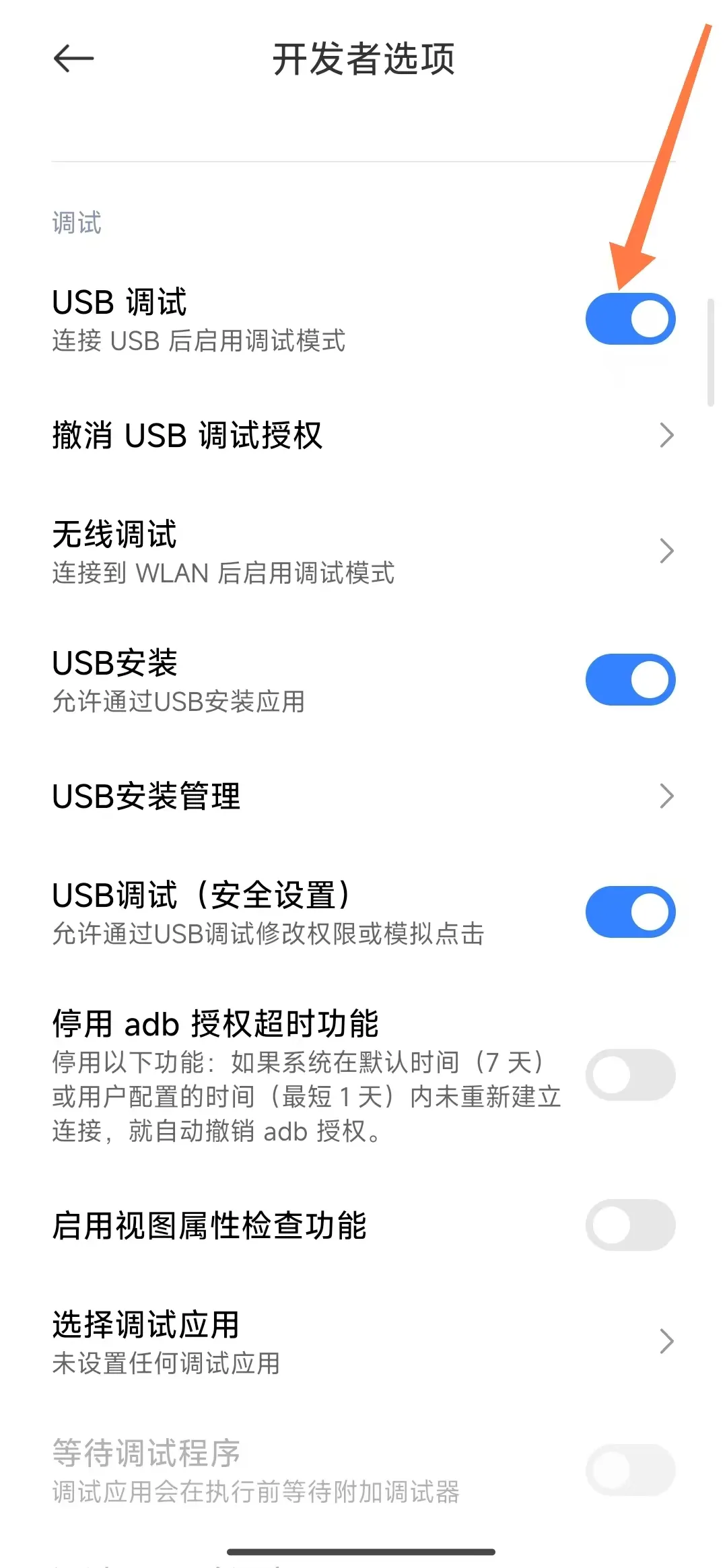
Task: Tap chevron next to USB安装管理
Action: click(666, 796)
